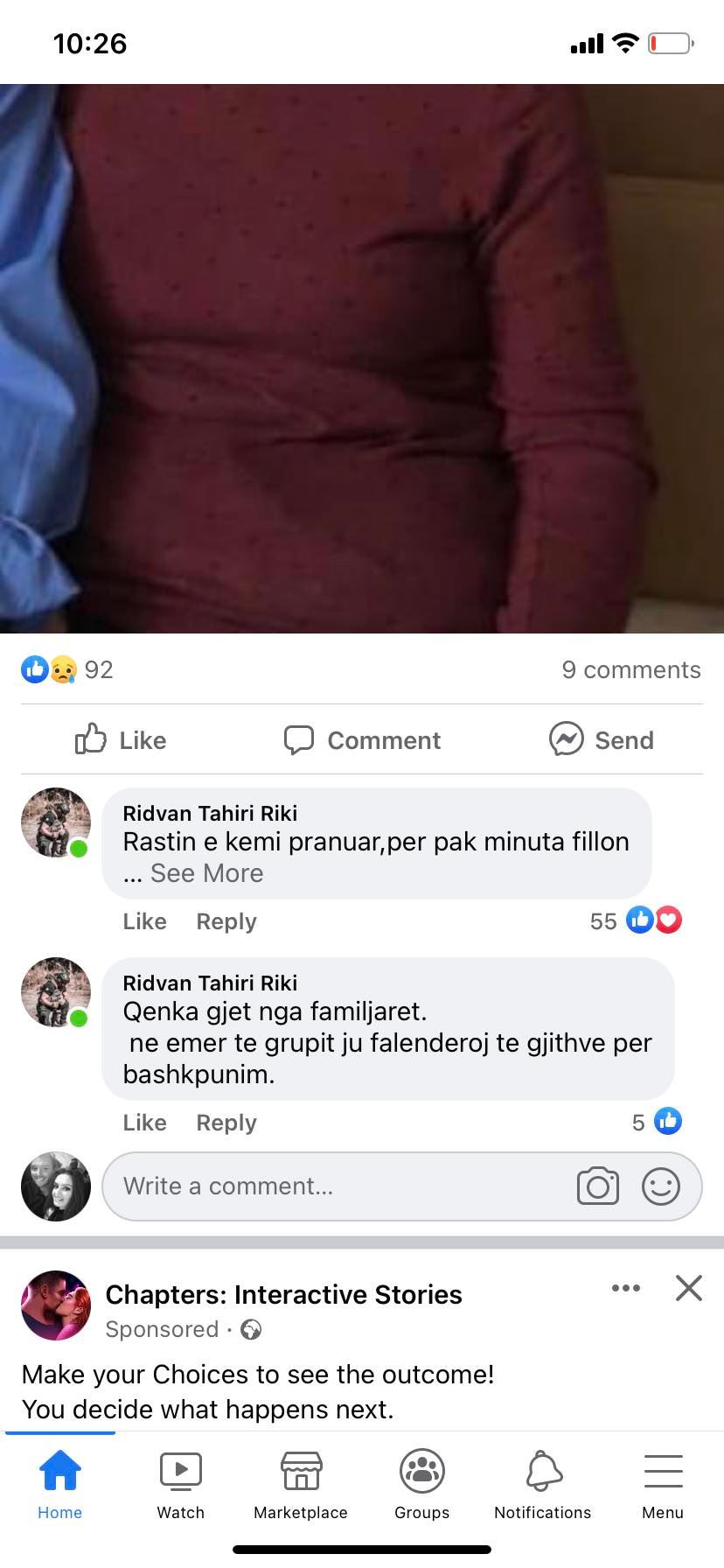Like the comment starting with Qenka

[x=144, y=1123]
